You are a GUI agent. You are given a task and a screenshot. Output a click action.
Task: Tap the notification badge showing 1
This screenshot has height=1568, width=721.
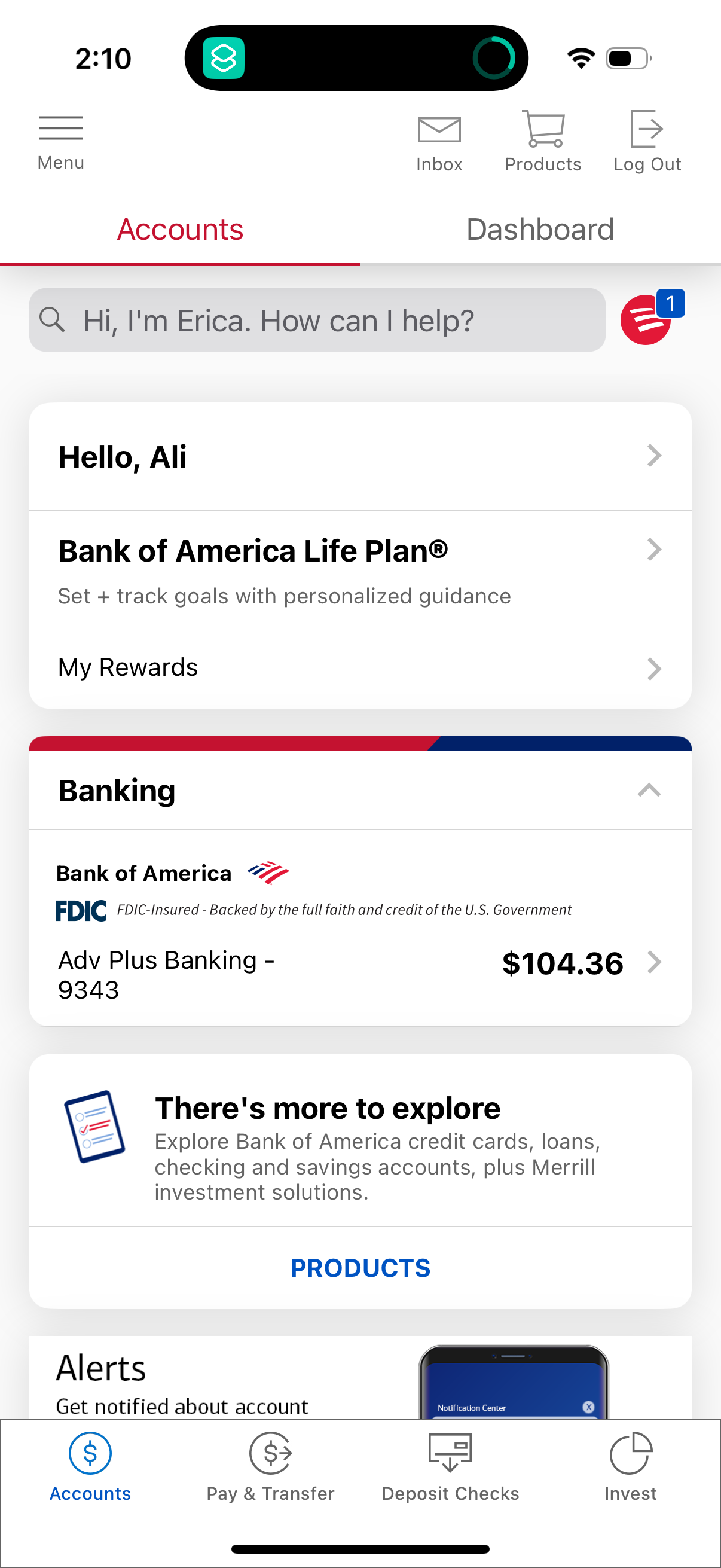(671, 304)
